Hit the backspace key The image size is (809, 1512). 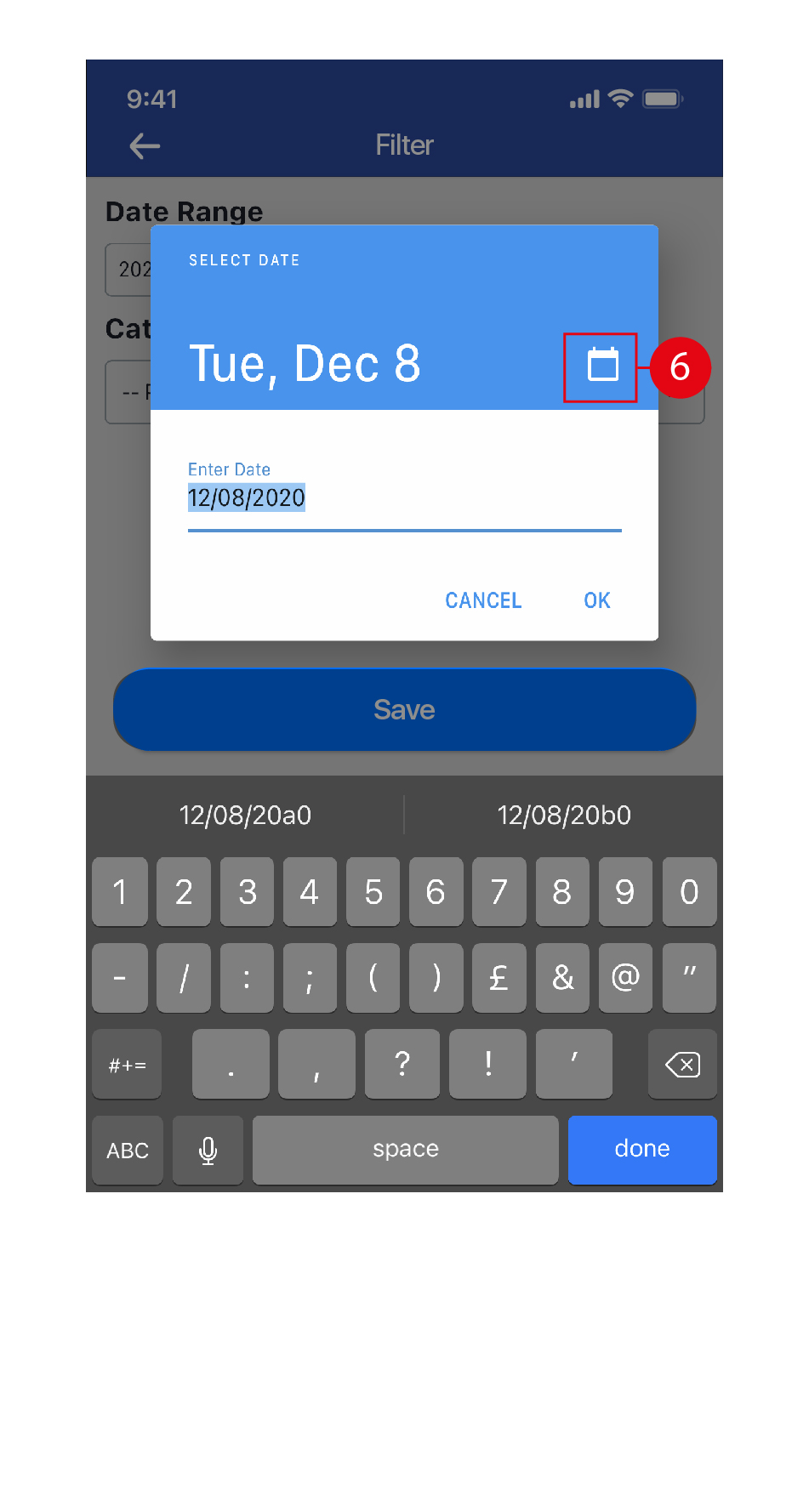click(682, 1065)
